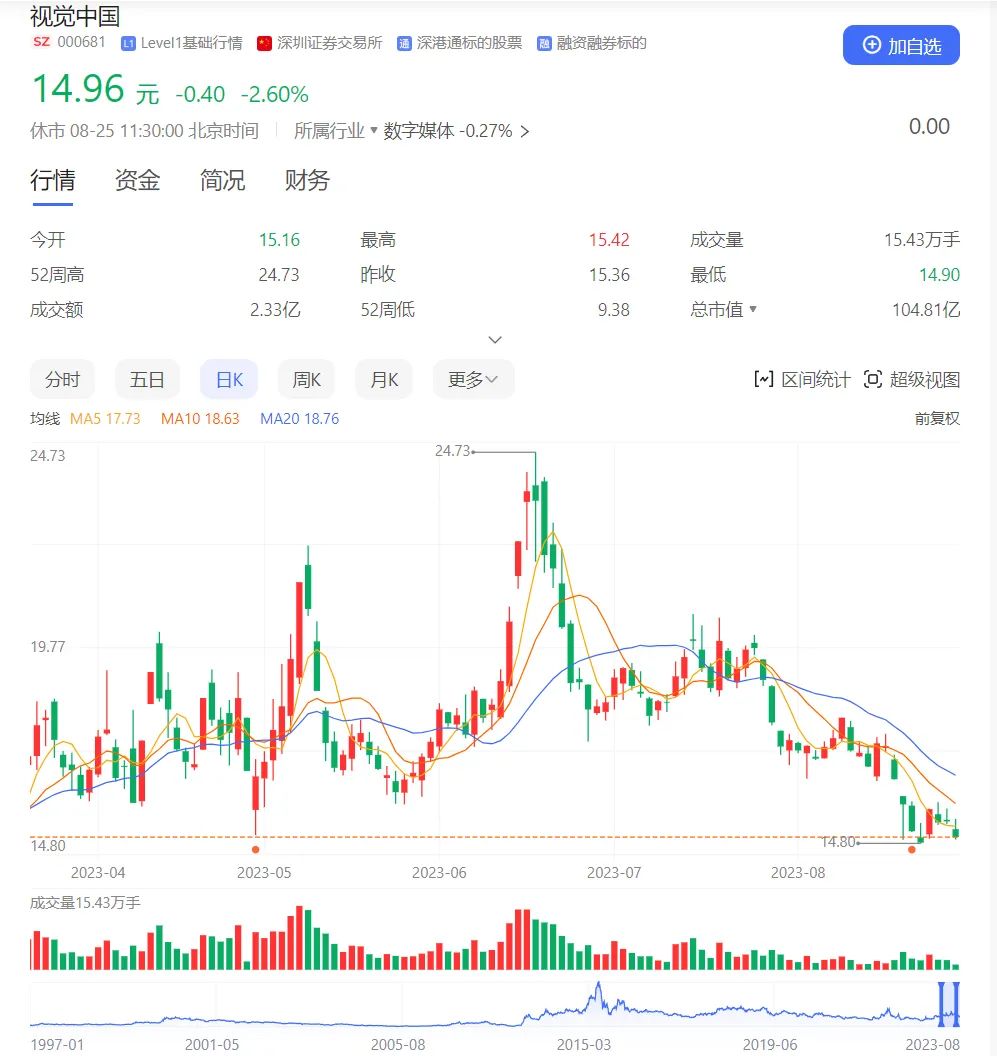Expand more quote details with the chevron

pyautogui.click(x=495, y=340)
